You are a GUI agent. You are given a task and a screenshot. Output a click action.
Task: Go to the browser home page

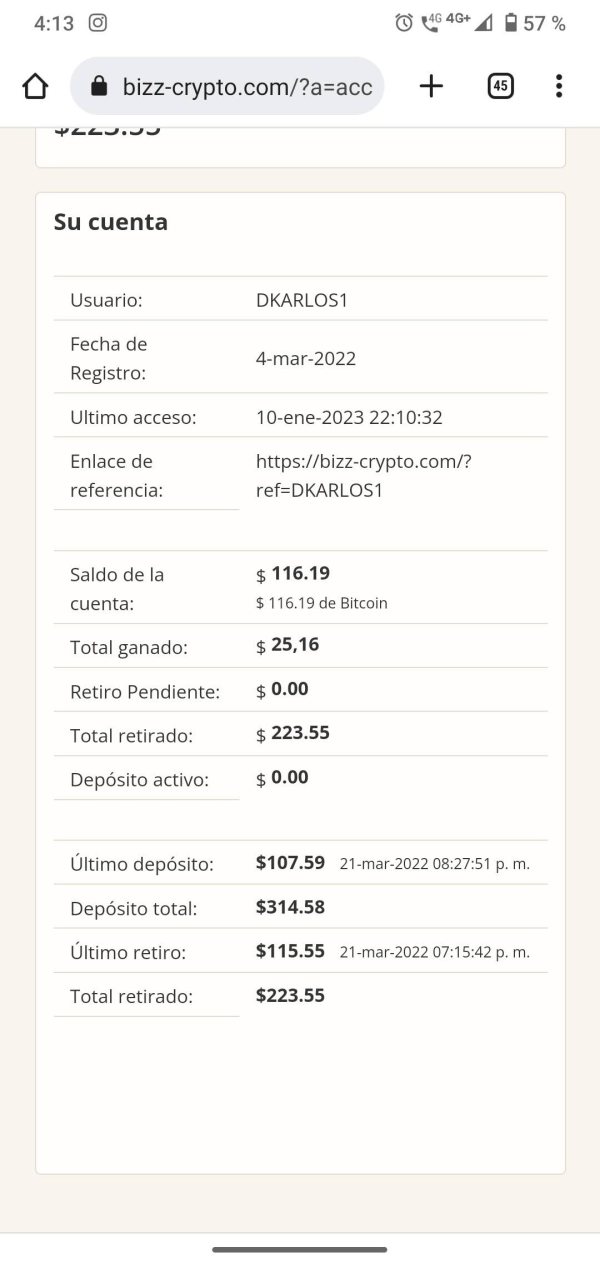point(35,87)
